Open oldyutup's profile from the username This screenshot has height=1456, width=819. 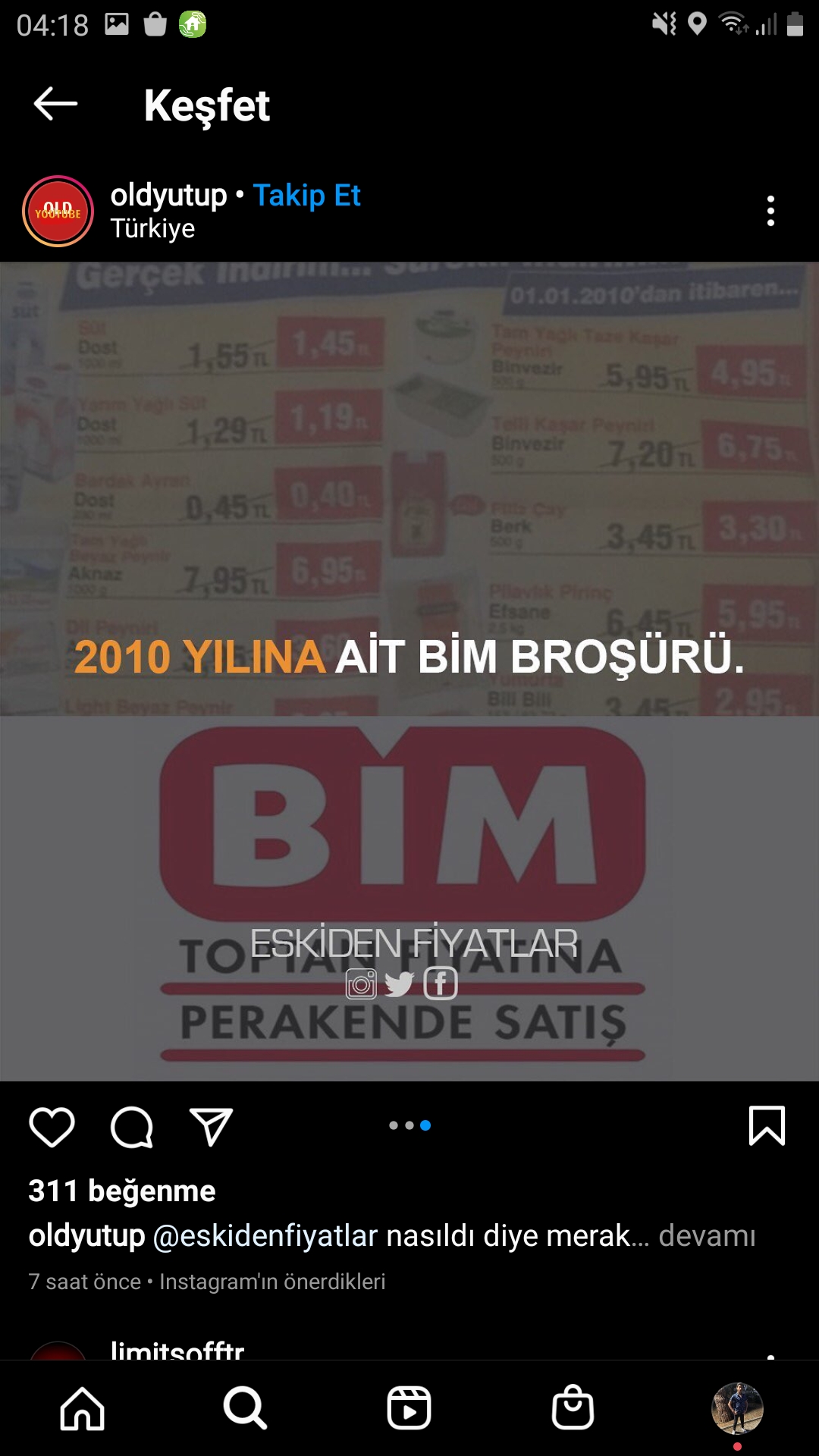click(167, 195)
